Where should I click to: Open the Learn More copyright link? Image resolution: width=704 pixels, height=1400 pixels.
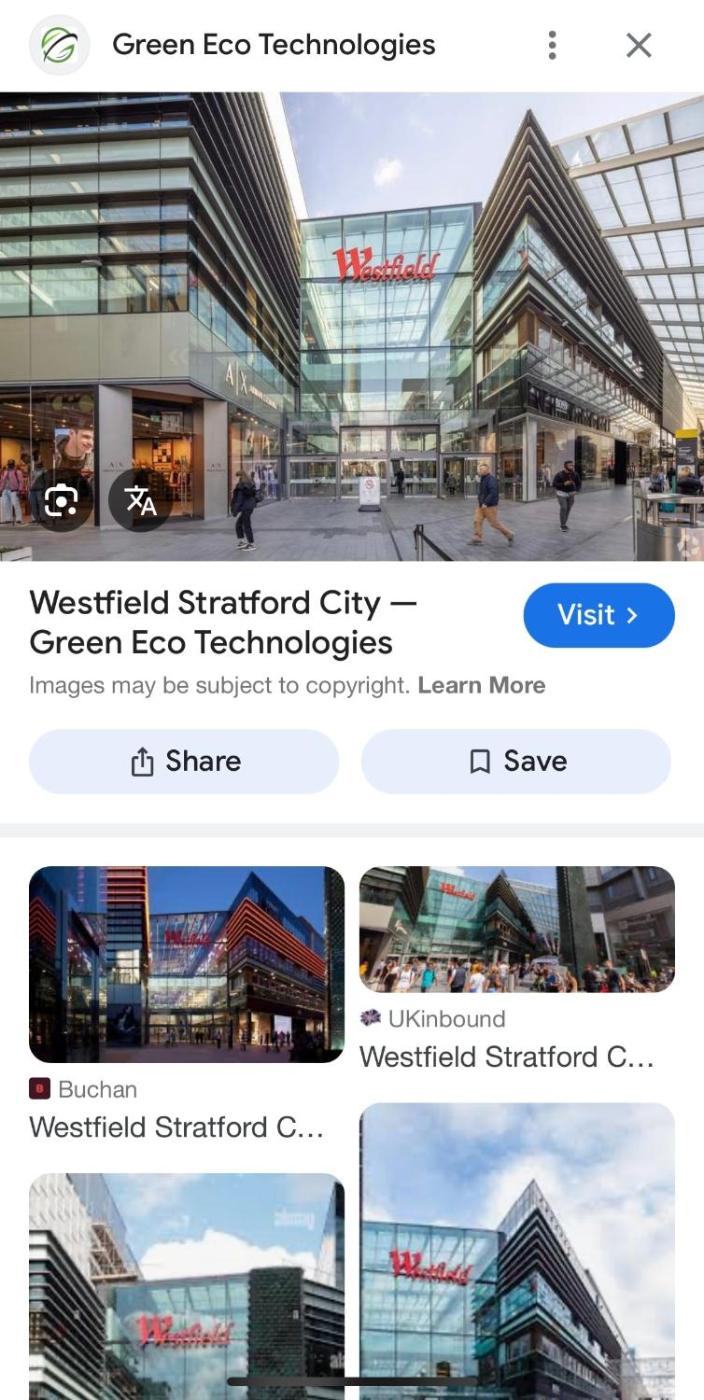[481, 686]
